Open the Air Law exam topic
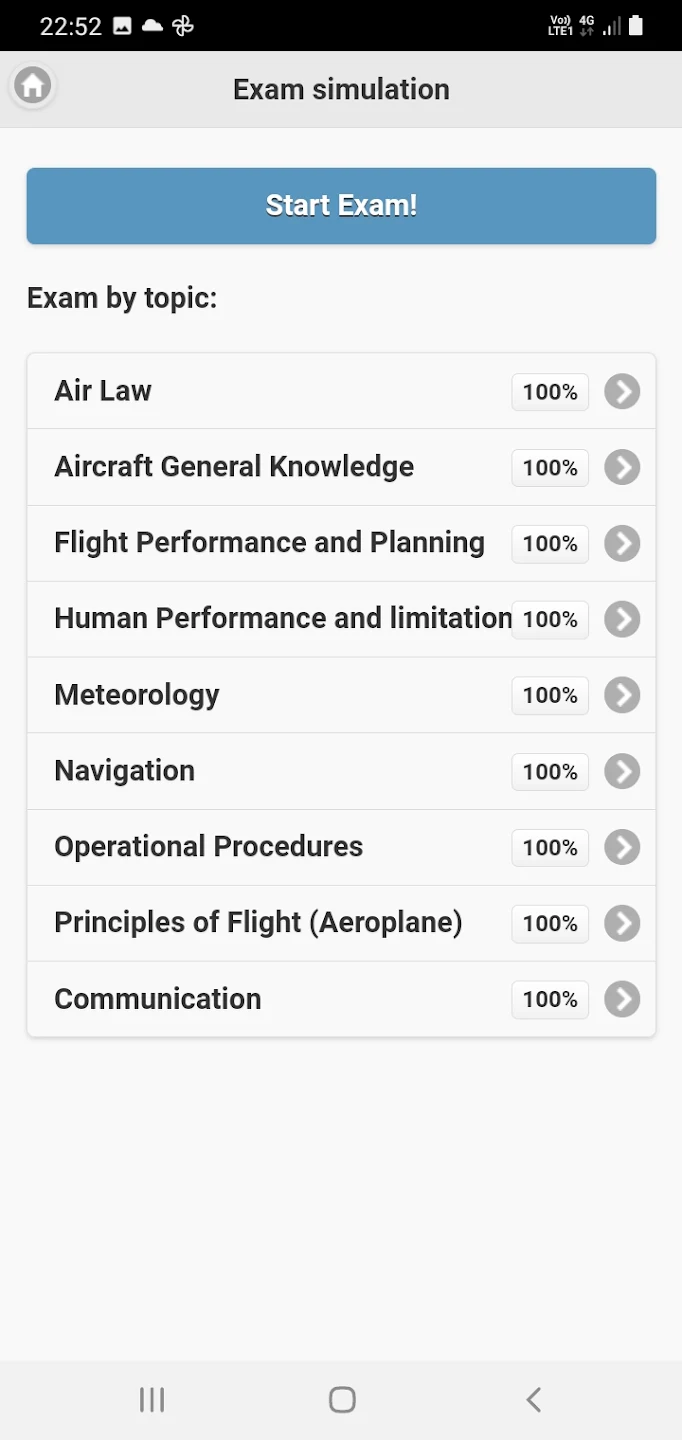The height and width of the screenshot is (1440, 682). 341,391
